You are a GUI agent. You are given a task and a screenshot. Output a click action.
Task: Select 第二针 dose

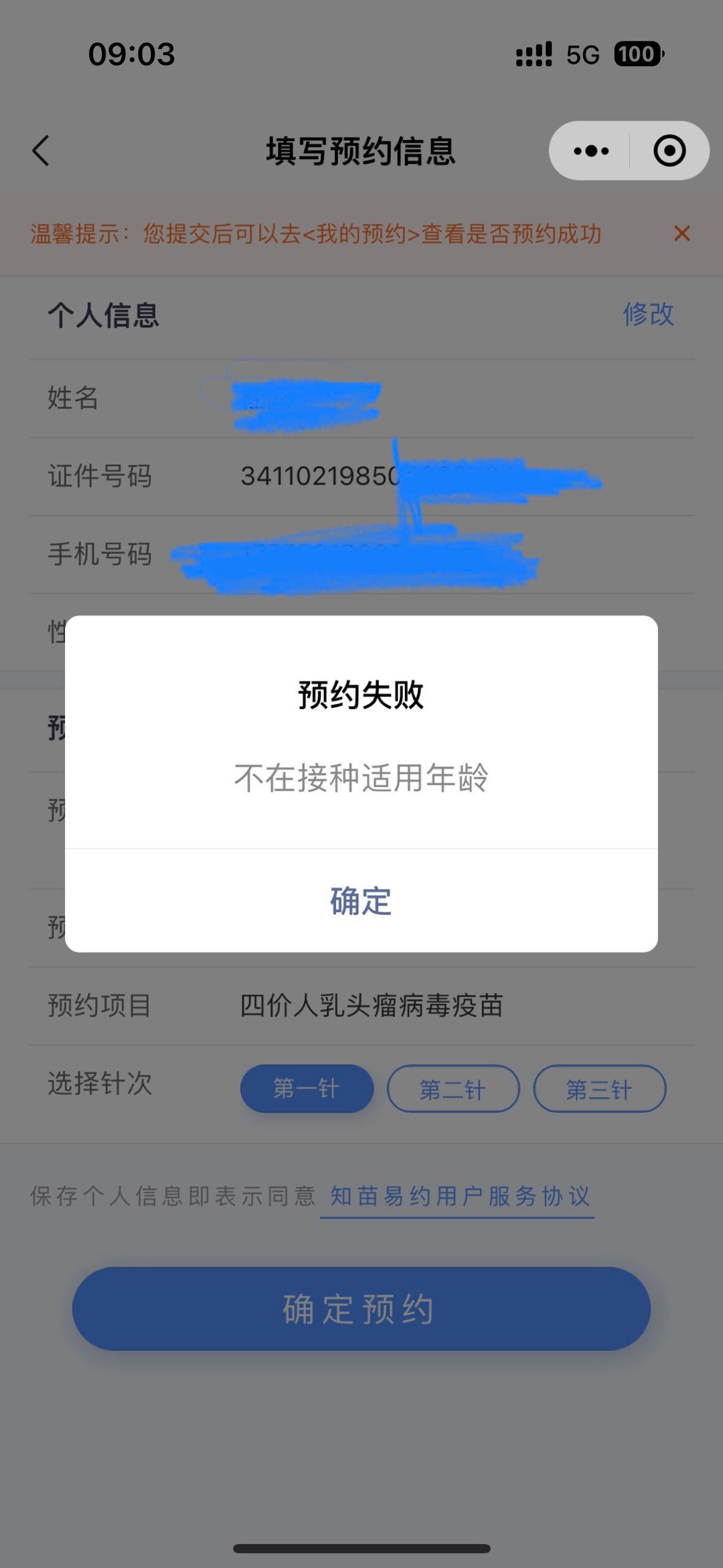click(x=453, y=1088)
